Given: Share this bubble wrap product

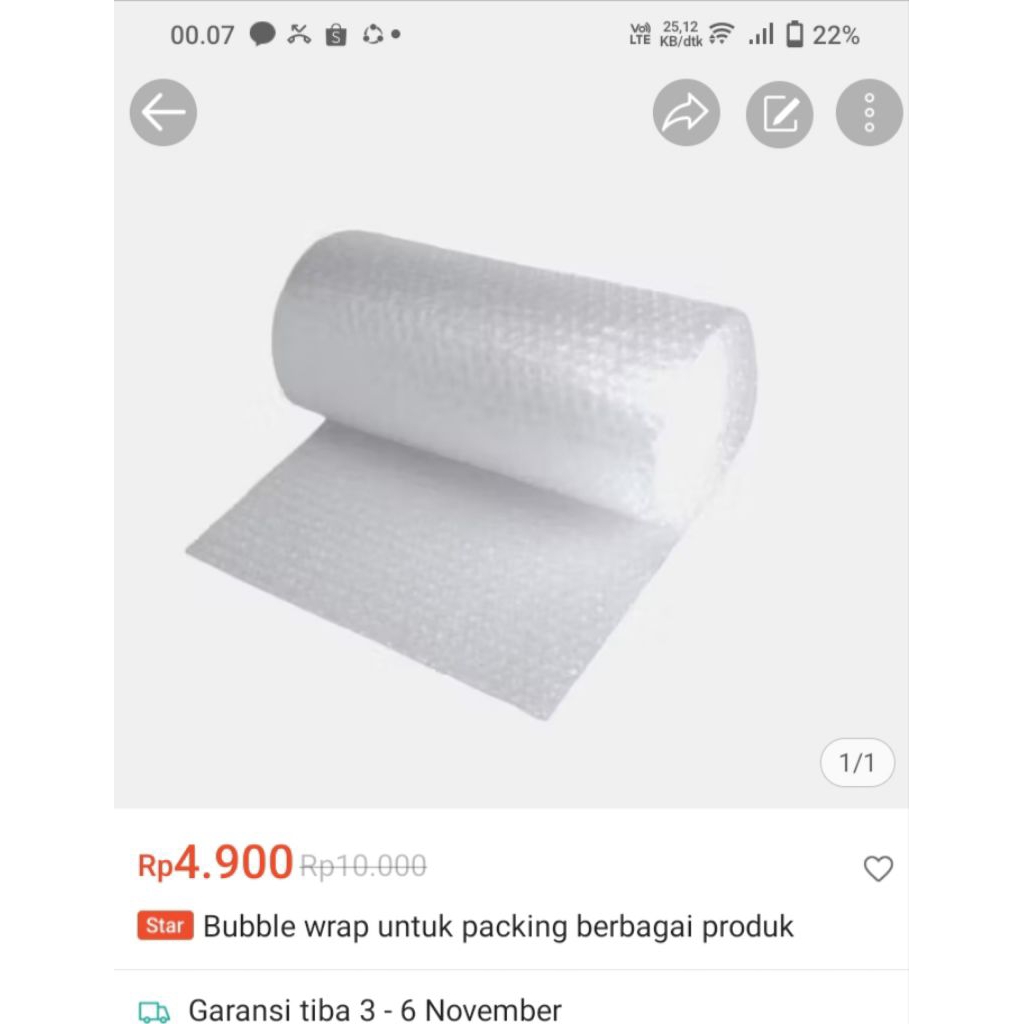Looking at the screenshot, I should [686, 113].
